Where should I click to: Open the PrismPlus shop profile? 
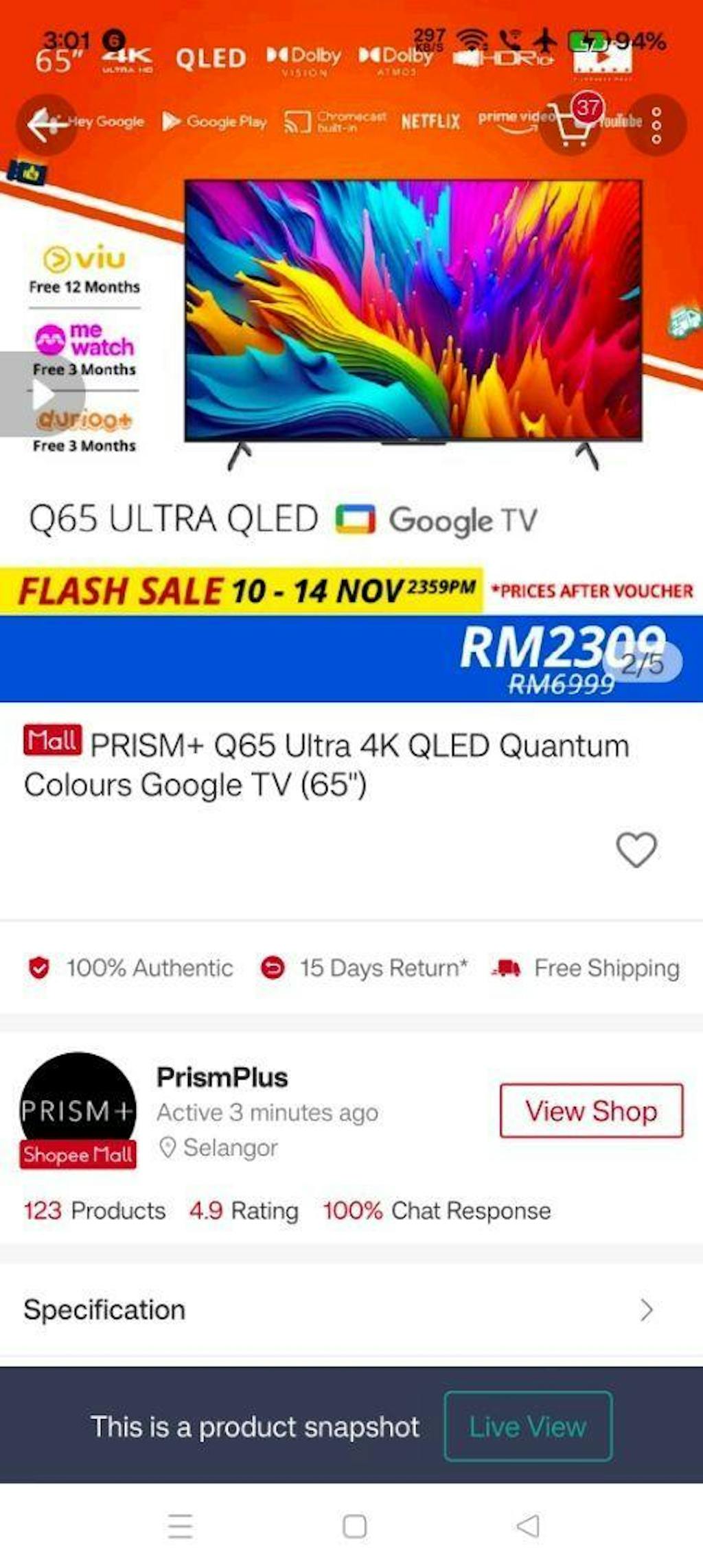click(222, 1077)
